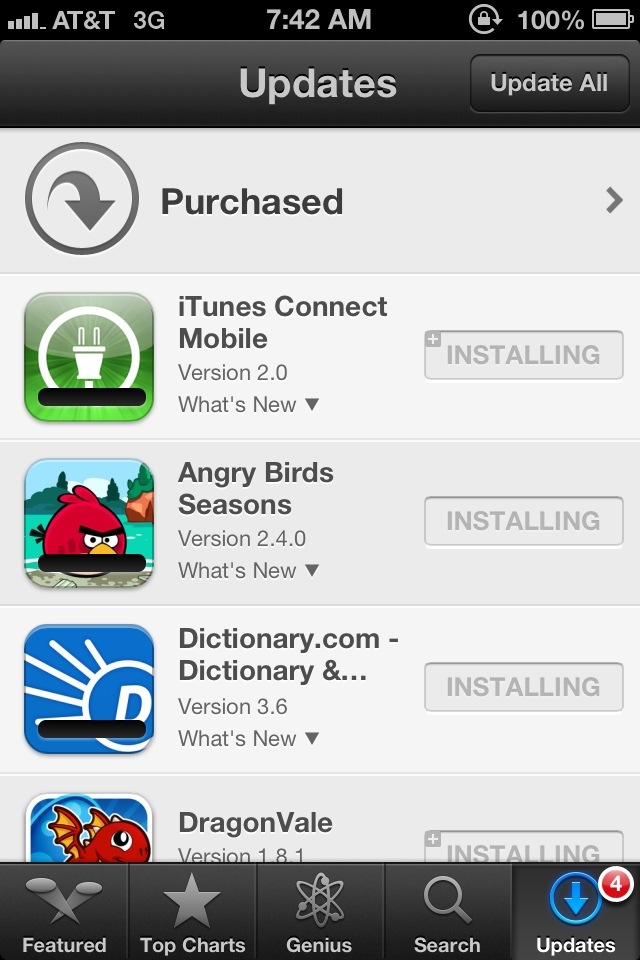Switch to the Top Charts tab

(x=192, y=914)
